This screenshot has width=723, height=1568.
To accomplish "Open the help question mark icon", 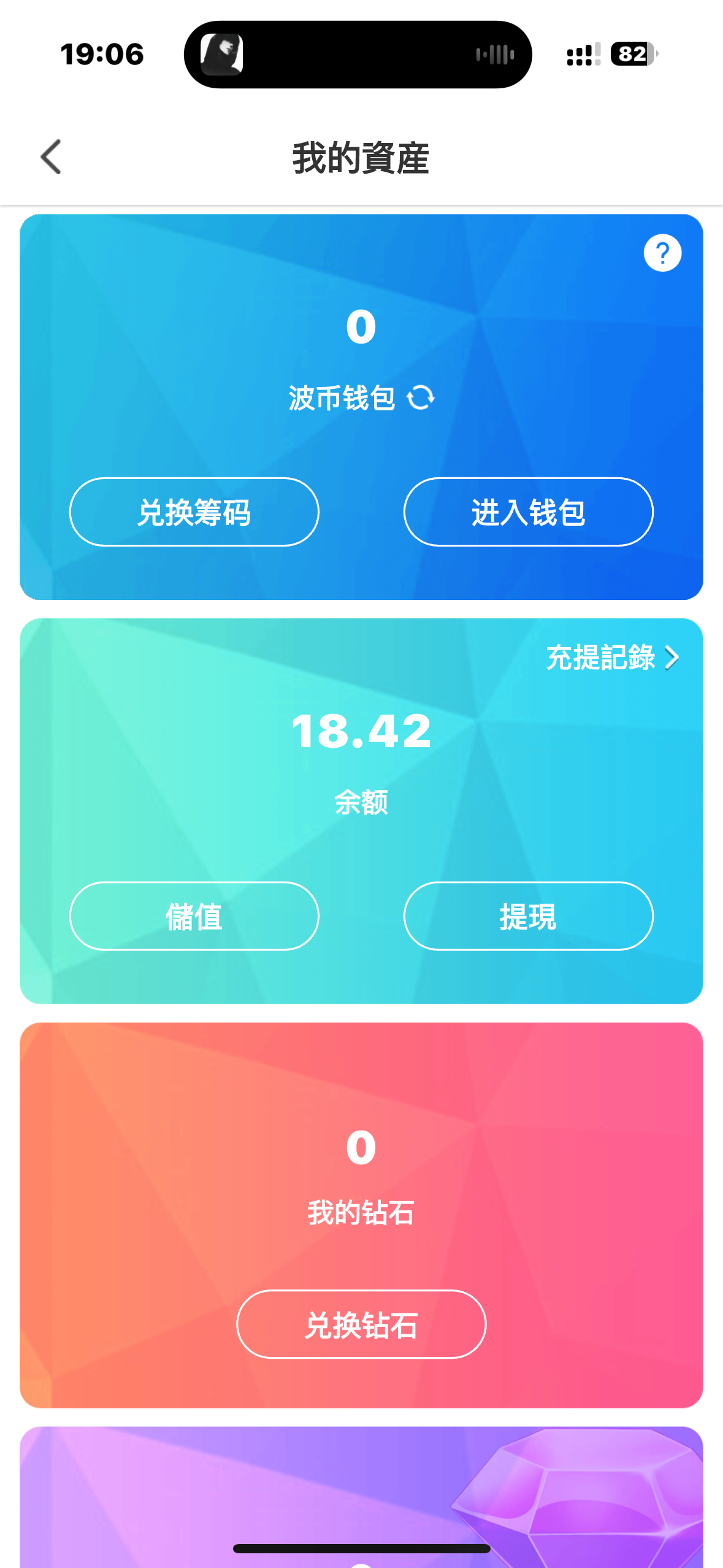I will (662, 253).
